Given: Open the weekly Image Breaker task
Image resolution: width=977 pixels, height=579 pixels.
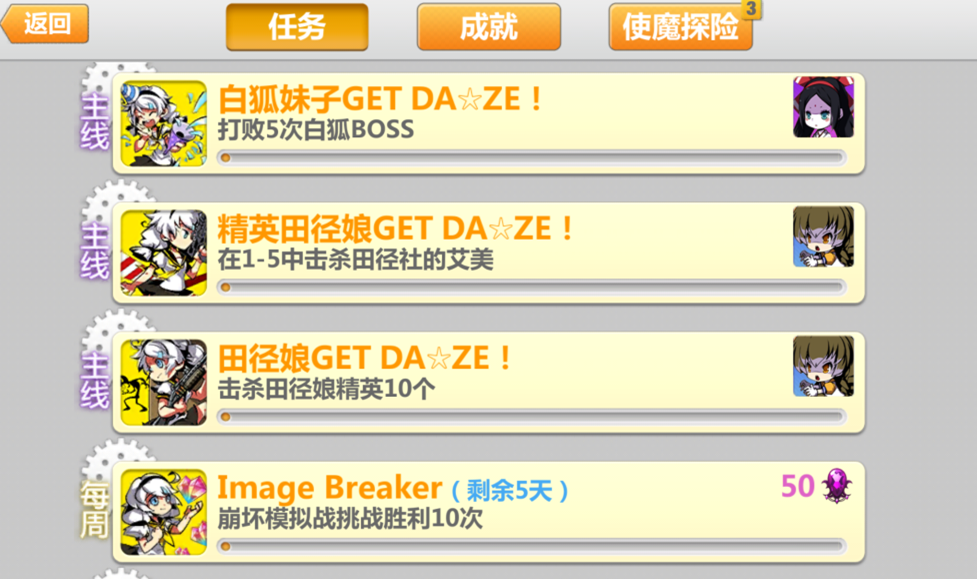Looking at the screenshot, I should (x=488, y=511).
